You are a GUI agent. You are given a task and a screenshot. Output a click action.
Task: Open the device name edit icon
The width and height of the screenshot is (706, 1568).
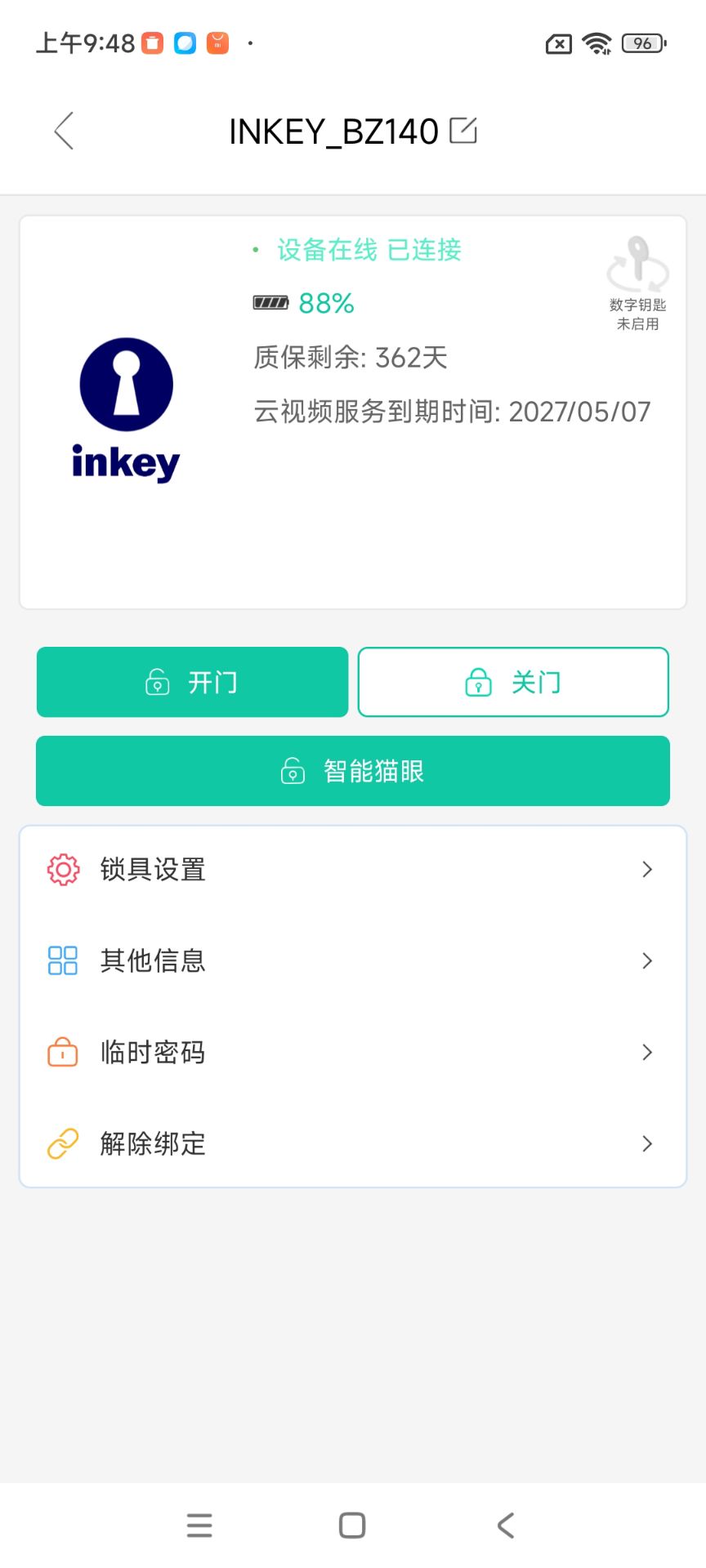tap(464, 130)
